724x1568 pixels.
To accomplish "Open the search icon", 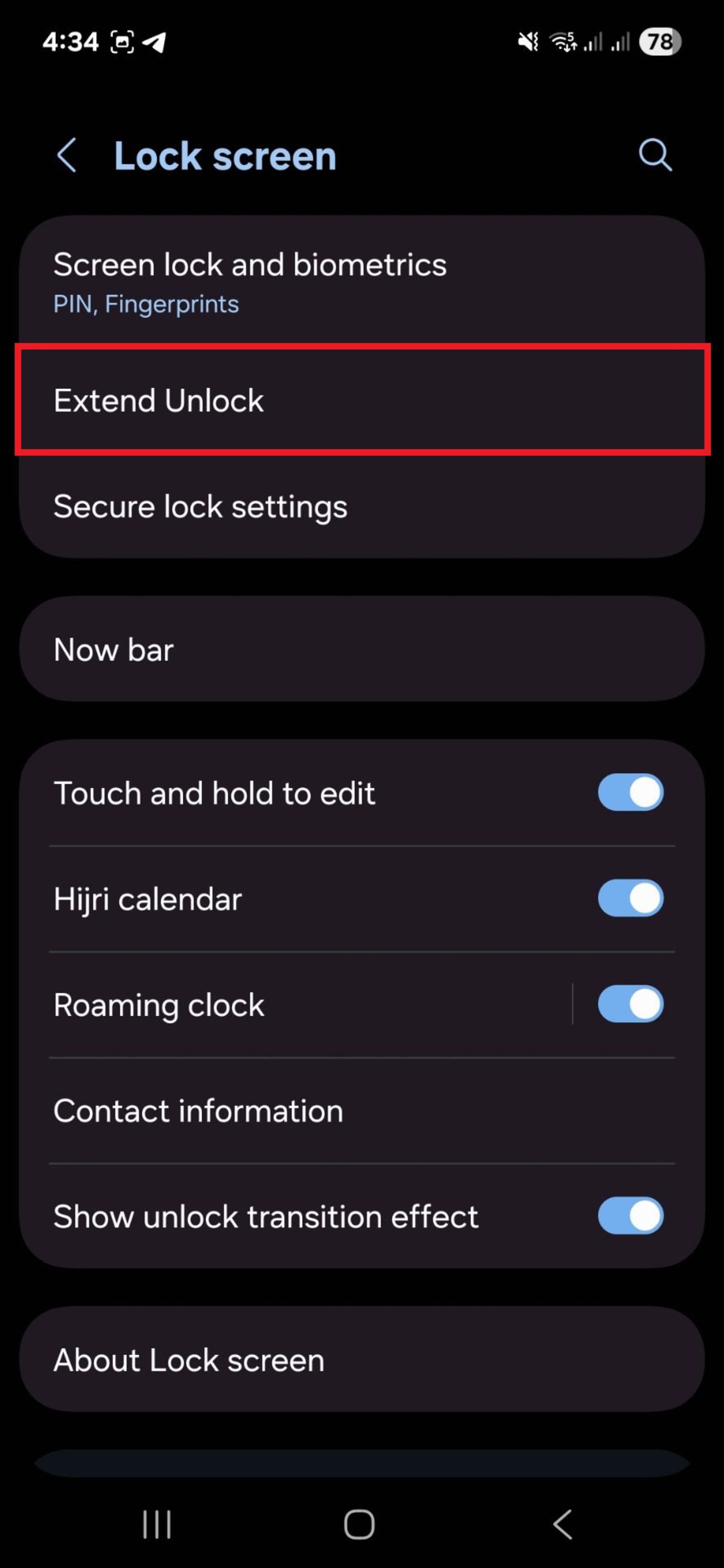I will (x=655, y=156).
